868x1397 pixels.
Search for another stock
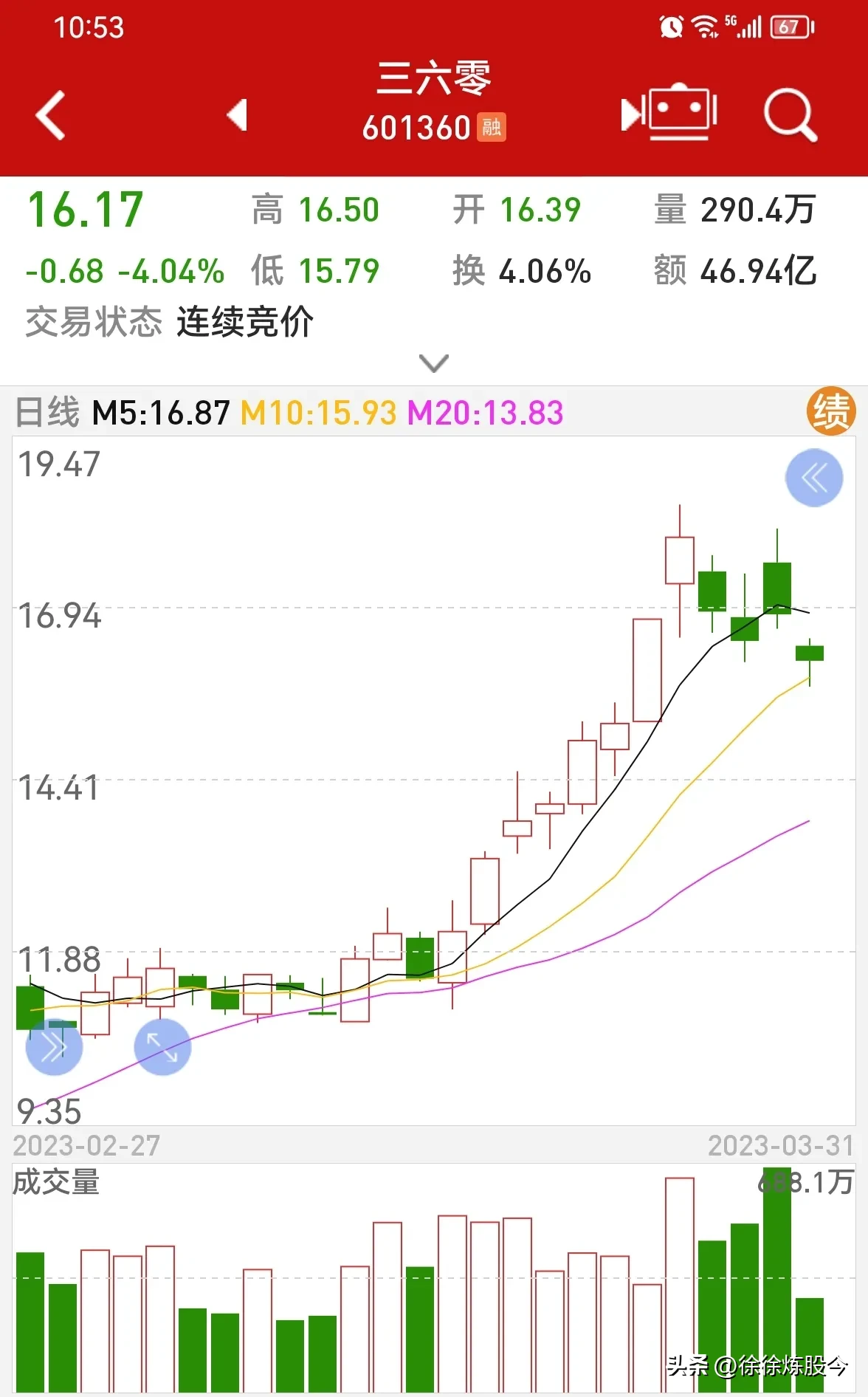click(x=790, y=114)
